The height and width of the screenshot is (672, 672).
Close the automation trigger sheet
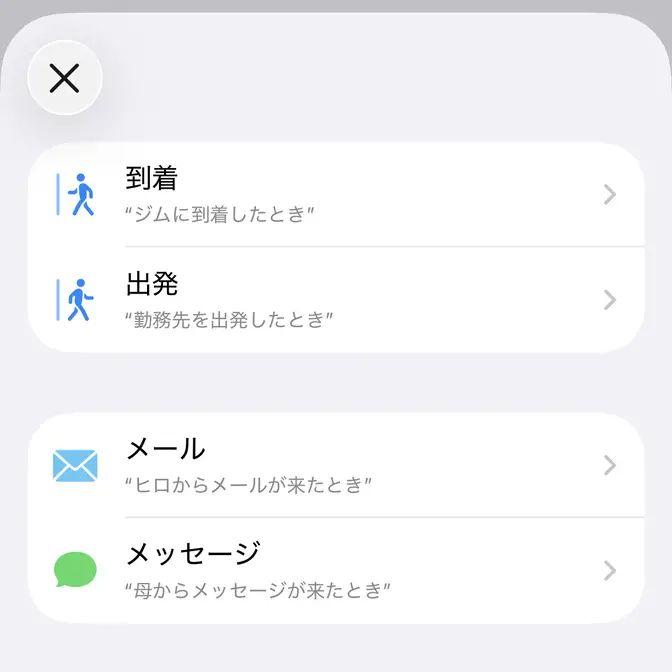pyautogui.click(x=65, y=78)
